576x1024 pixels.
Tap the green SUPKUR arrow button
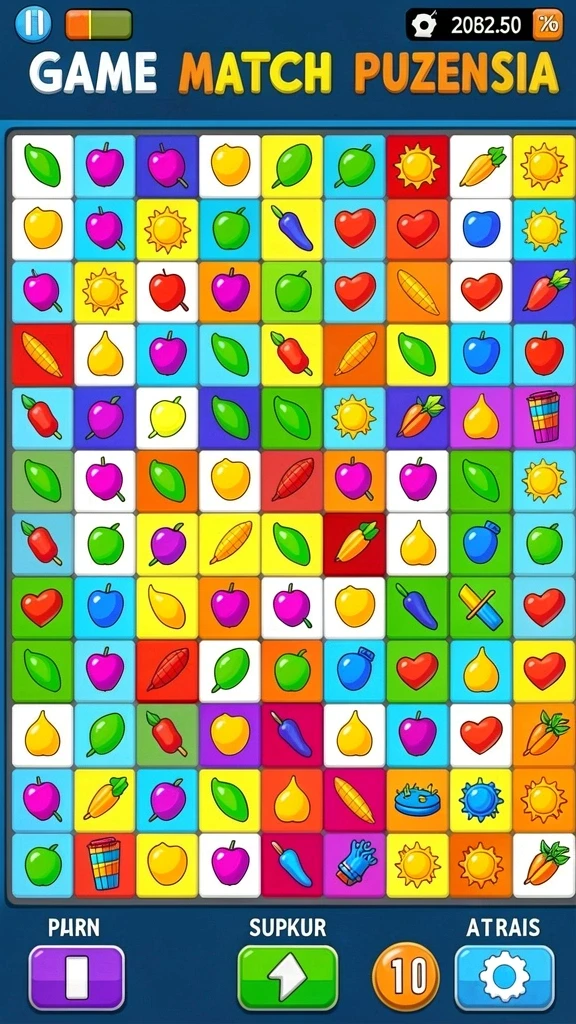pyautogui.click(x=288, y=978)
